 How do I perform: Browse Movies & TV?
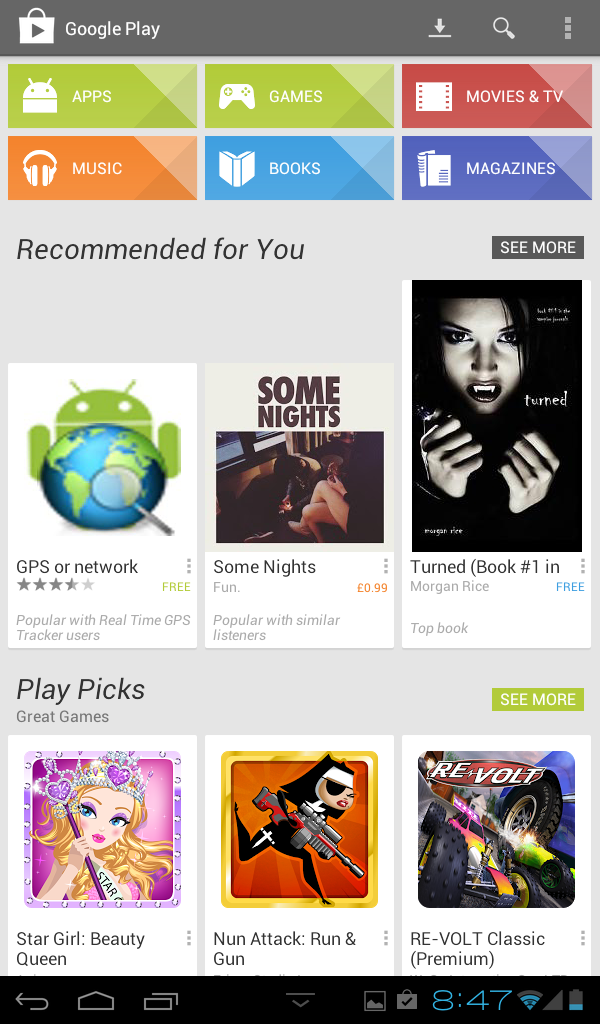(x=497, y=96)
